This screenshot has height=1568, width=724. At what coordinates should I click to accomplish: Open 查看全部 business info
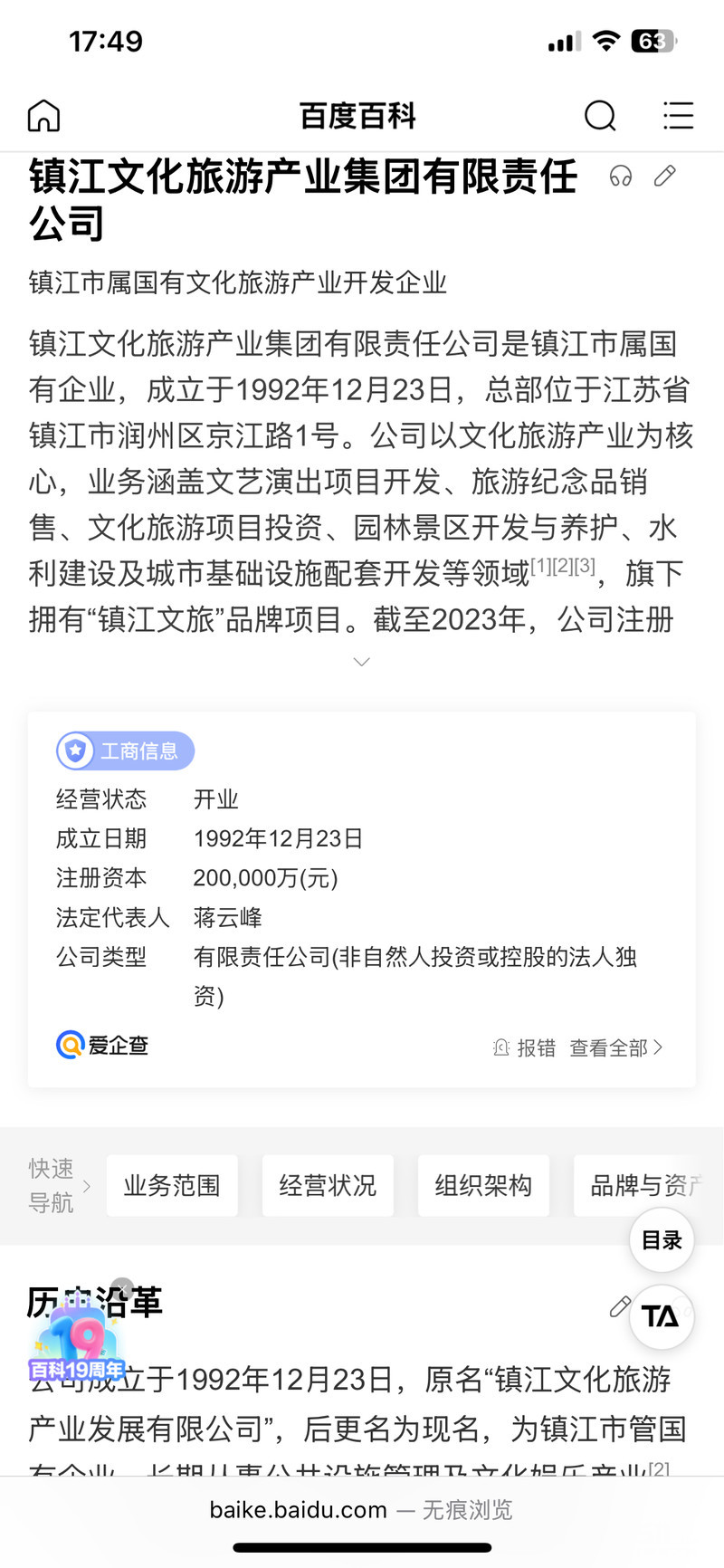click(x=615, y=1047)
